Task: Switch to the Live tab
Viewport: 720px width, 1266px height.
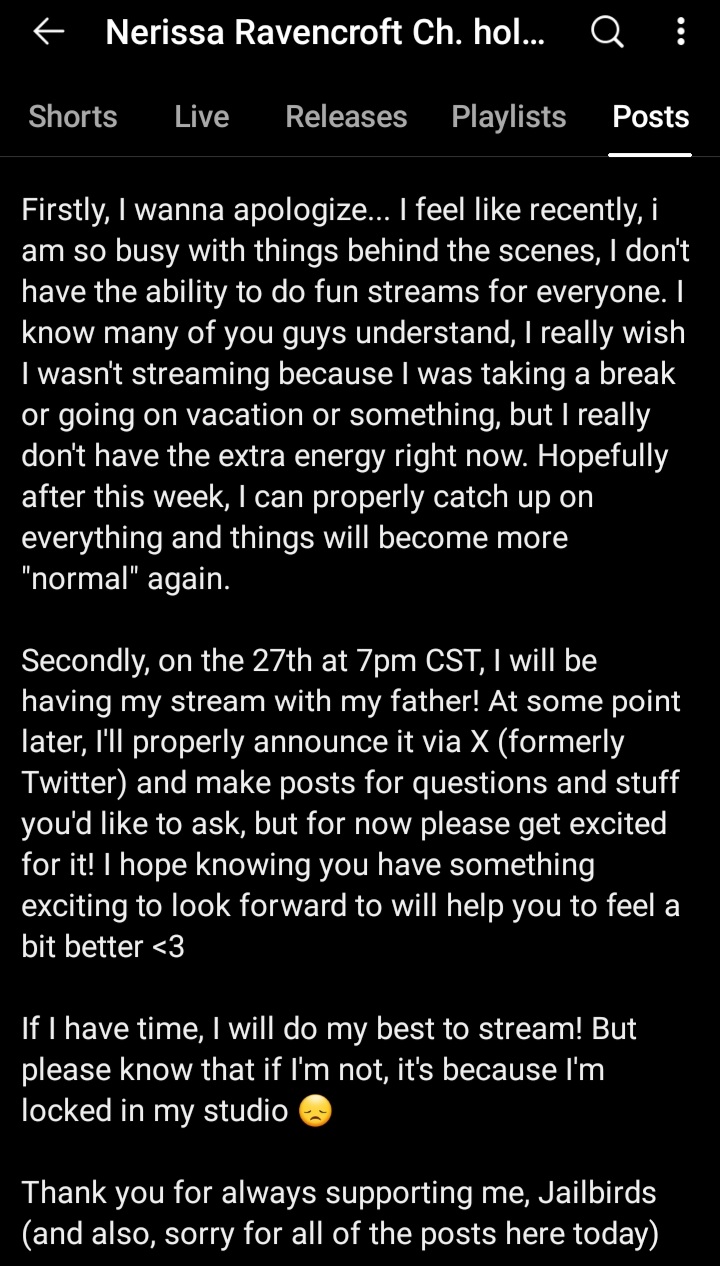Action: 201,117
